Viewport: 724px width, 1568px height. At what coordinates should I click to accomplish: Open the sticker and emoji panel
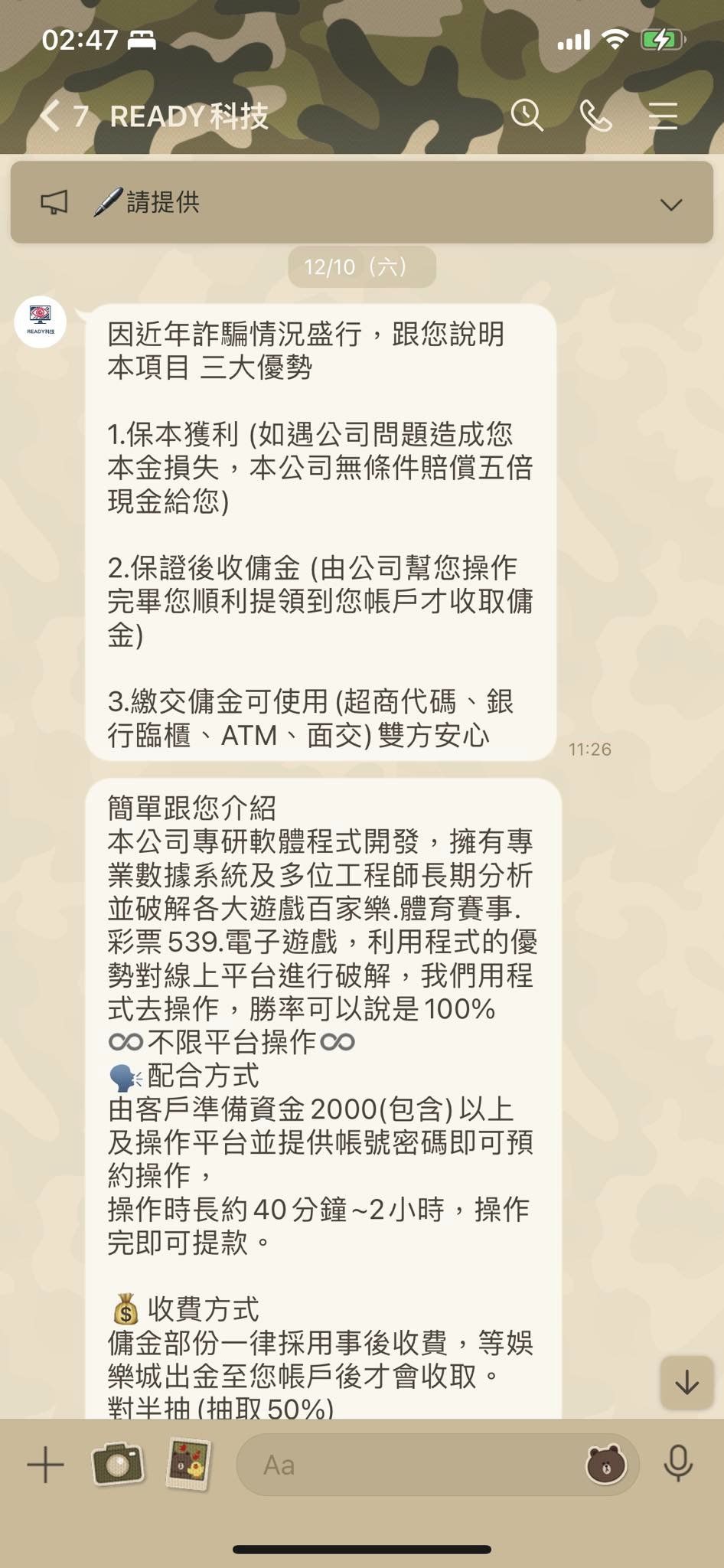[605, 1465]
